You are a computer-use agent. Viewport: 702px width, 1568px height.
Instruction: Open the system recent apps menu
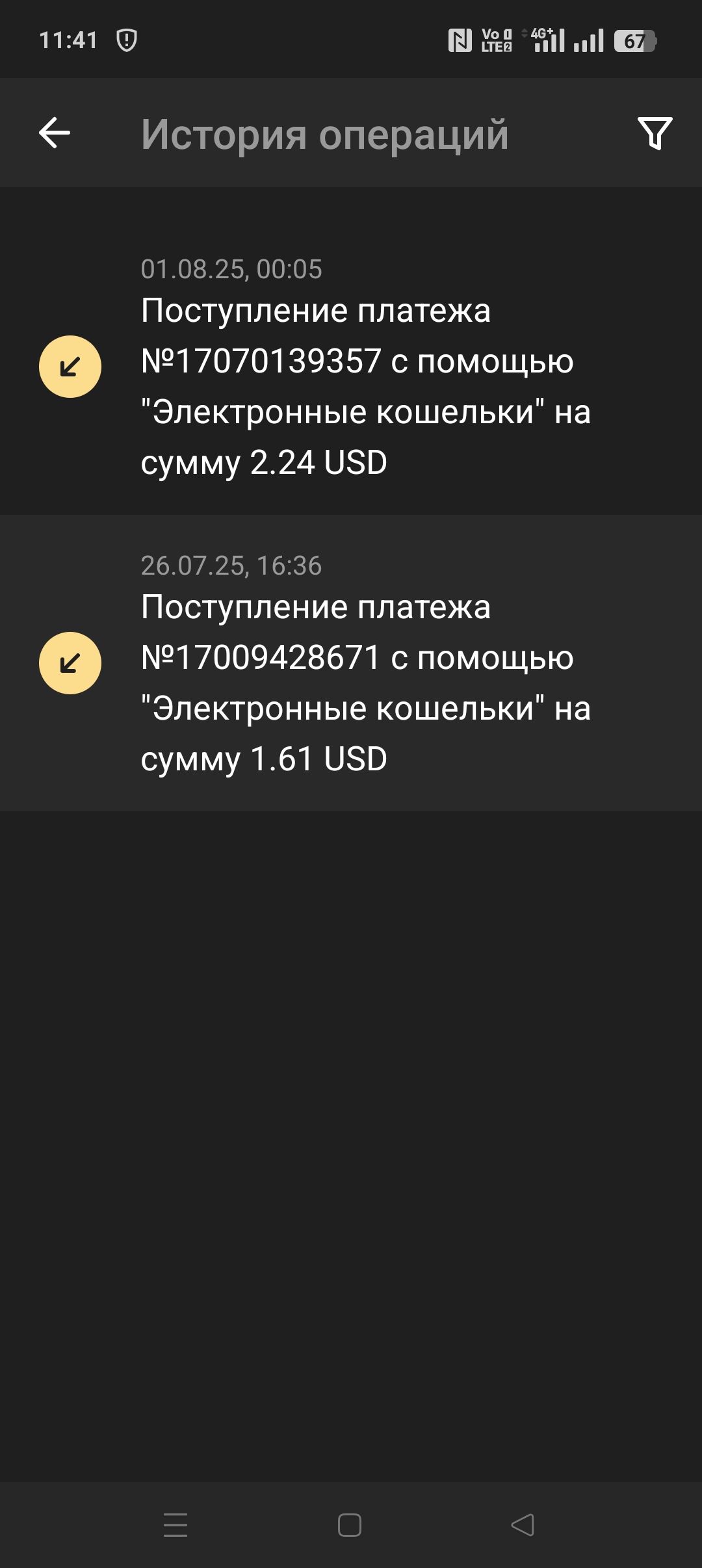pyautogui.click(x=175, y=1524)
